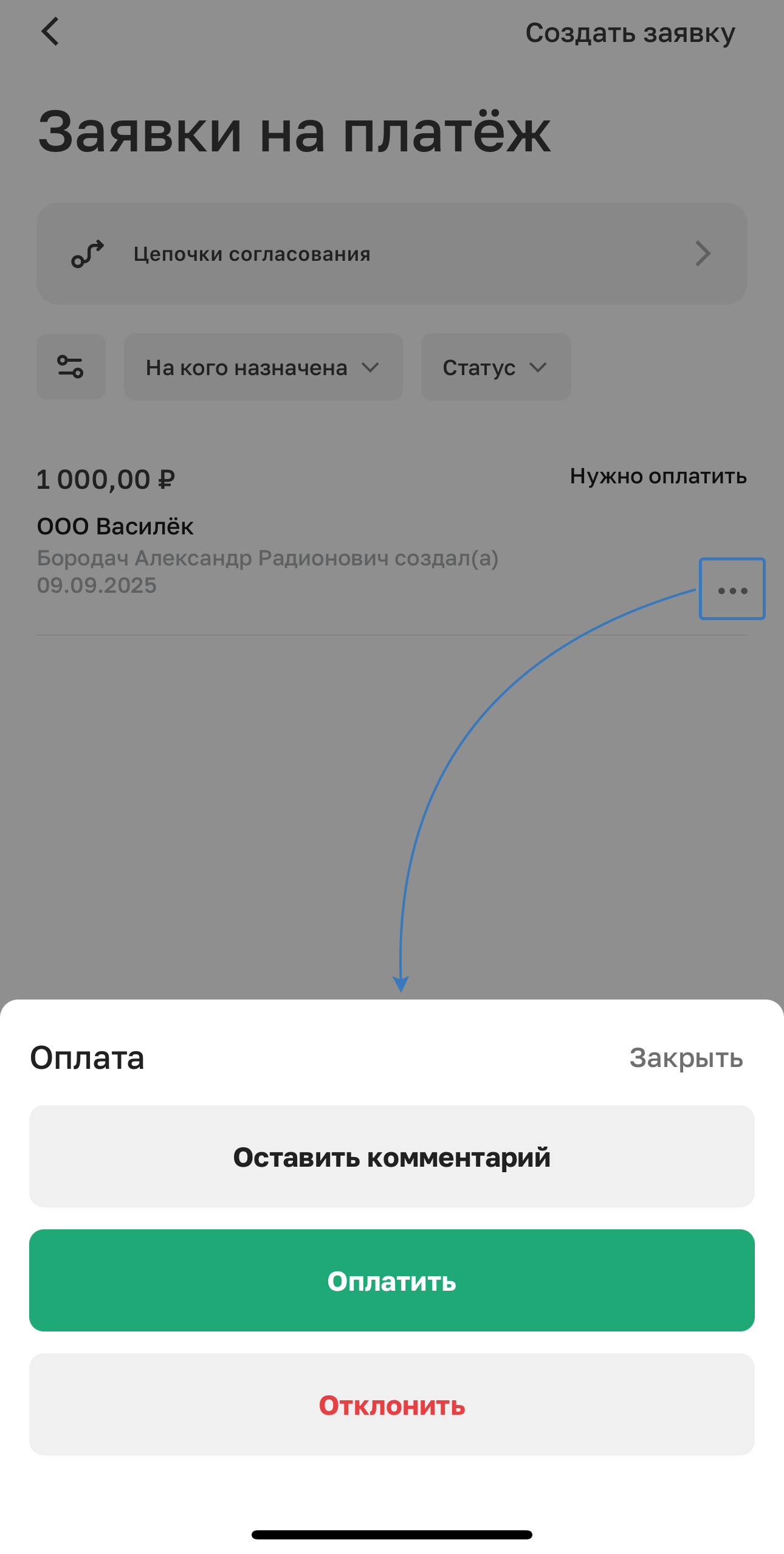
Task: Pay the request with Оплатить
Action: click(392, 1280)
